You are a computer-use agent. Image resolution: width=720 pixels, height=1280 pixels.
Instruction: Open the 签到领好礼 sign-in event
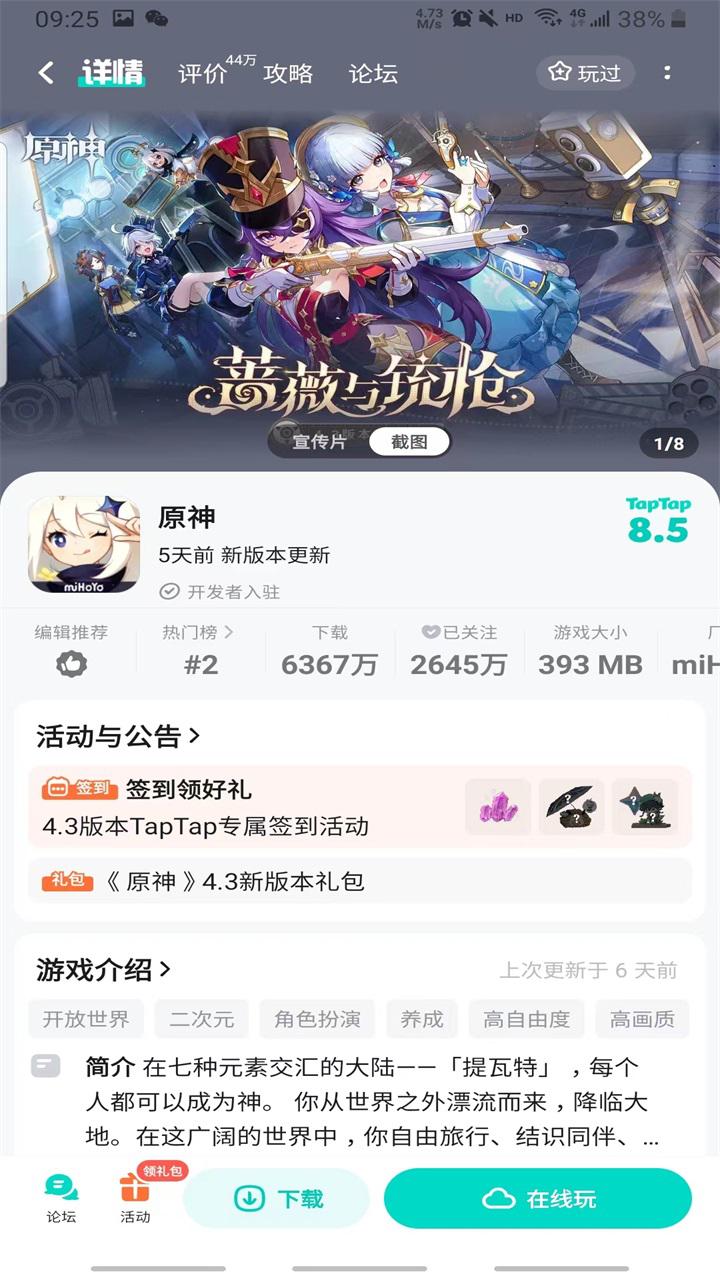pyautogui.click(x=360, y=807)
